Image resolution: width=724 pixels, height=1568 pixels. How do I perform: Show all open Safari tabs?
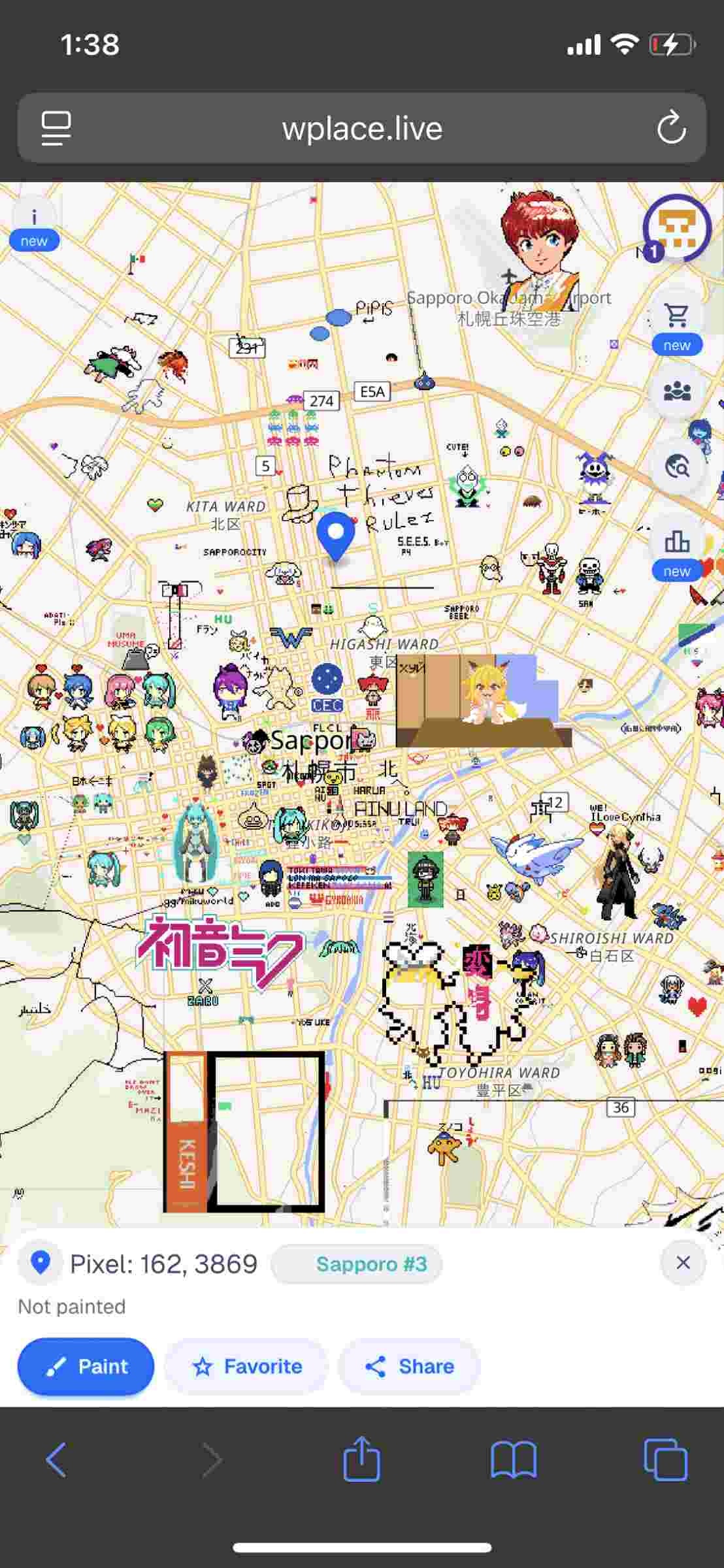665,1459
